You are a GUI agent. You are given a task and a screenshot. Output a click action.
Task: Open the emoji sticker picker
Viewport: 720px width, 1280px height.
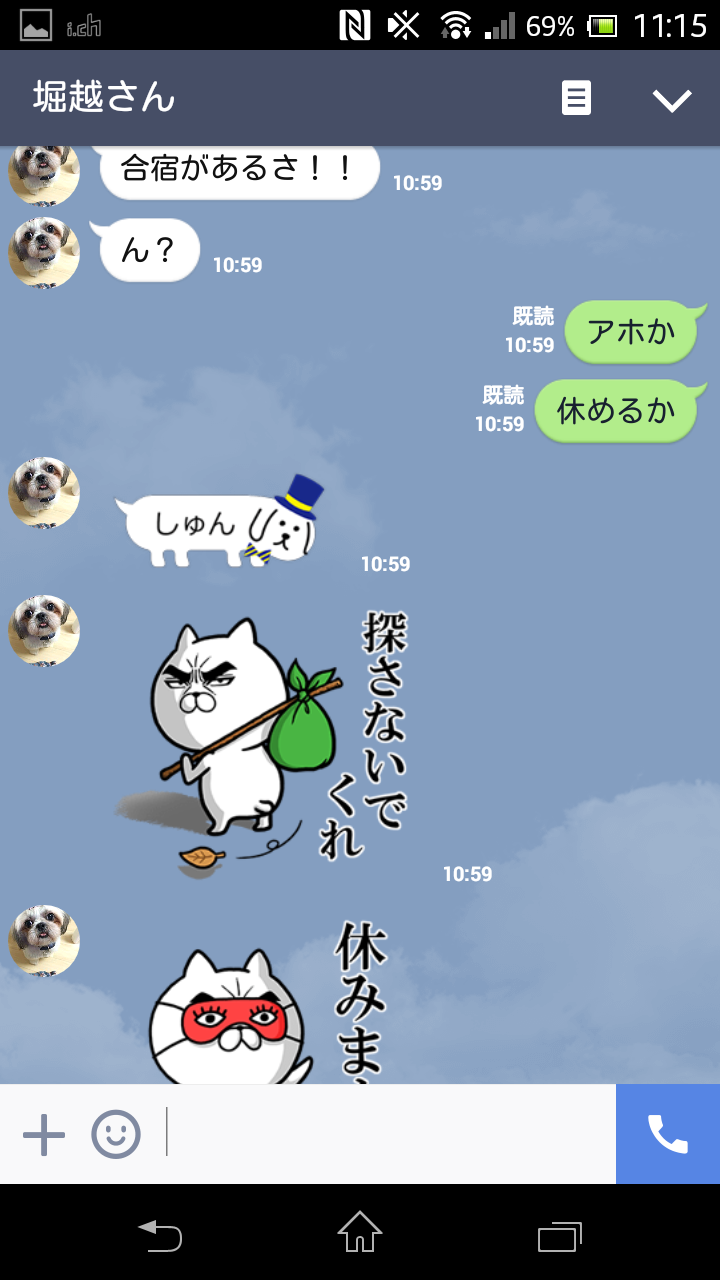[x=116, y=1135]
